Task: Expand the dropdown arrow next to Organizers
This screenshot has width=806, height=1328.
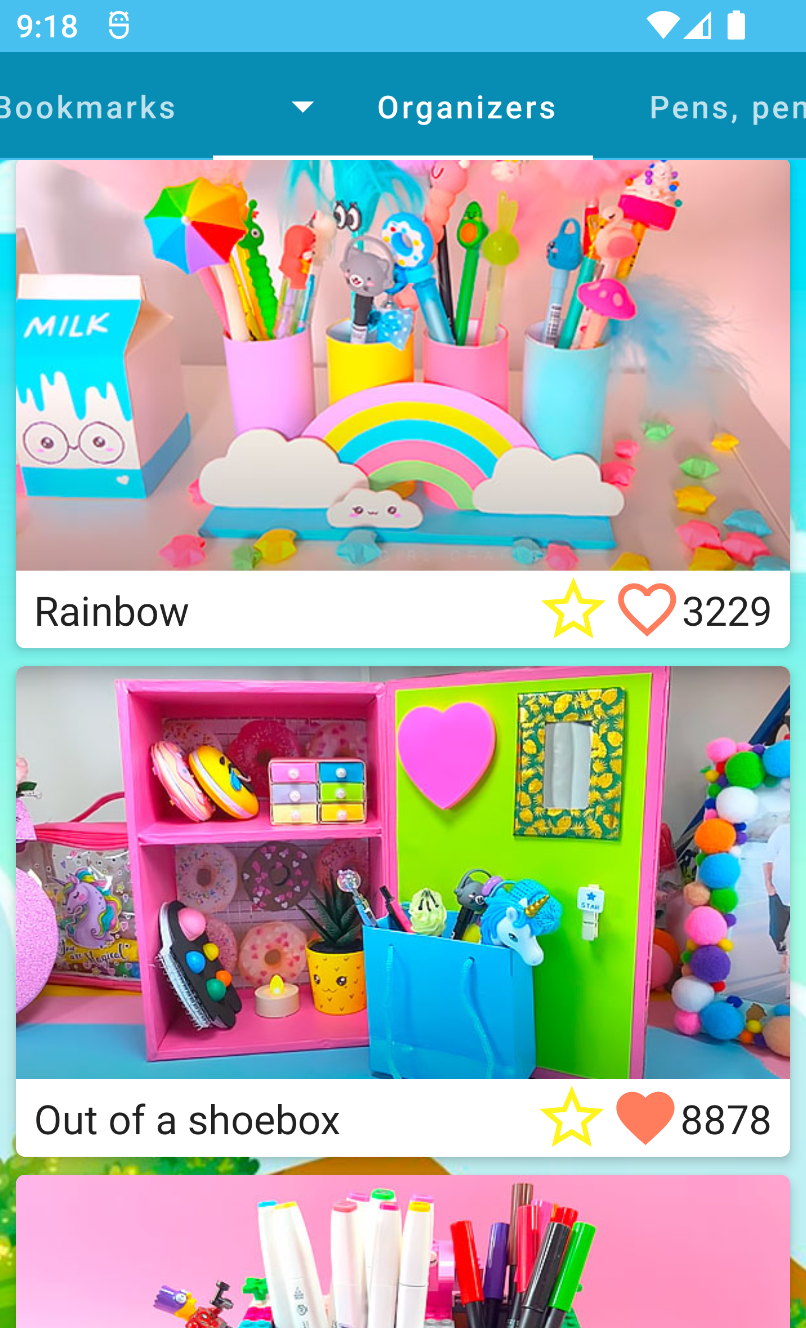Action: tap(303, 107)
